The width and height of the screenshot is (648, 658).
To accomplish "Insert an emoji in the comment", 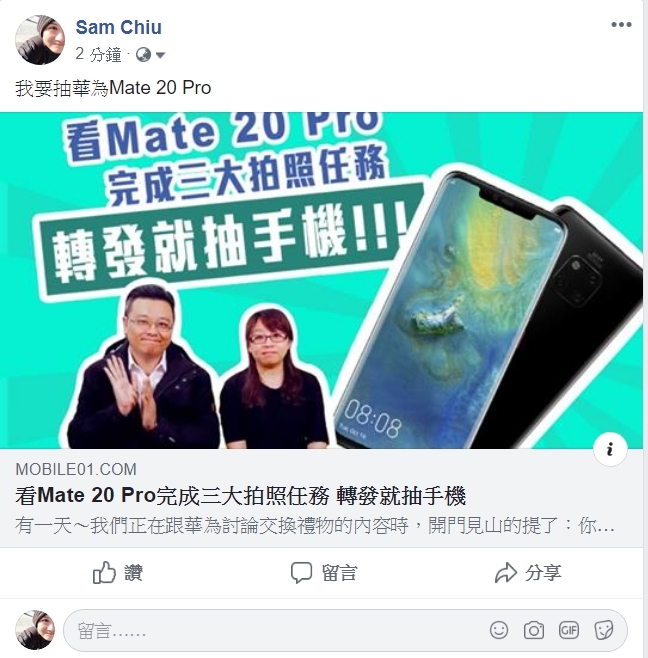I will pos(499,631).
